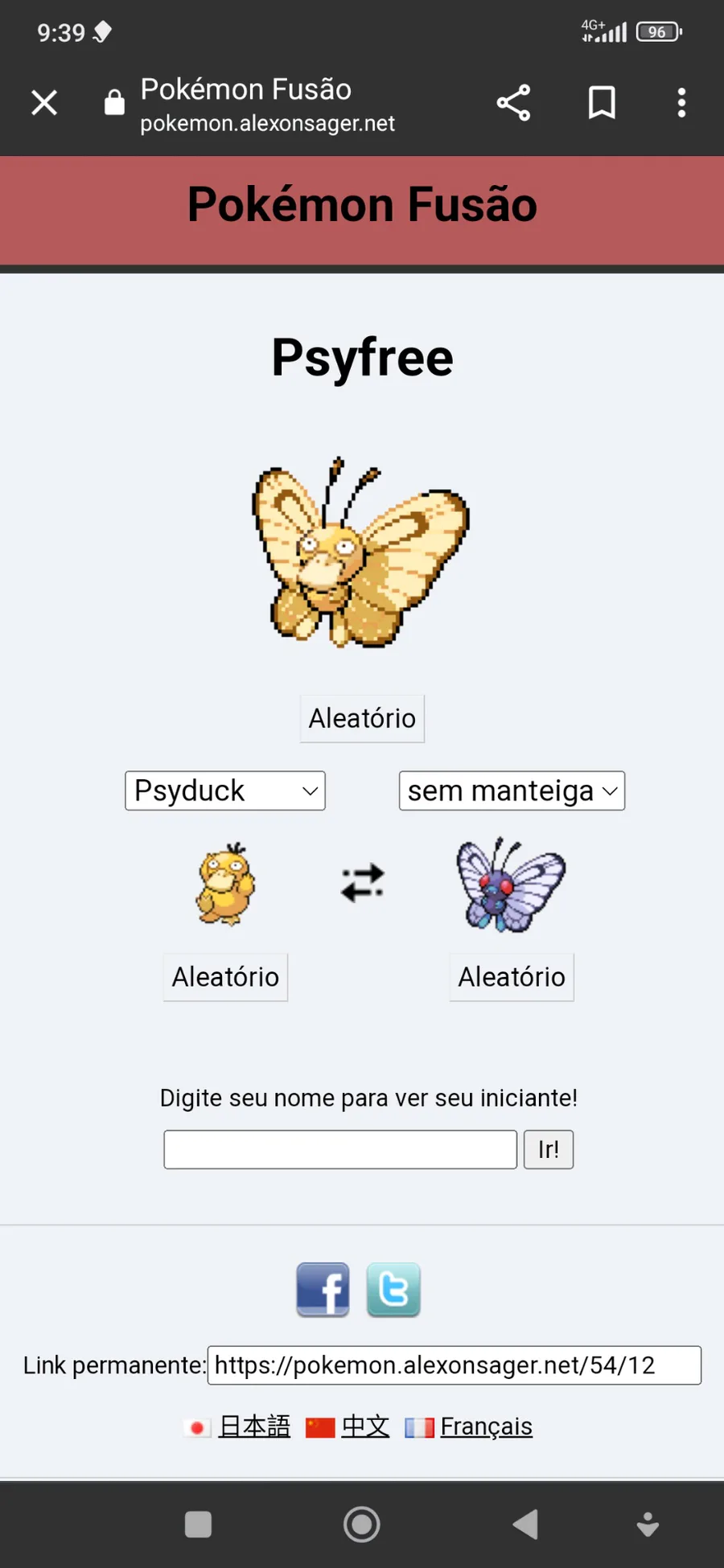This screenshot has width=724, height=1568.
Task: Focus the name input field
Action: coord(340,1150)
